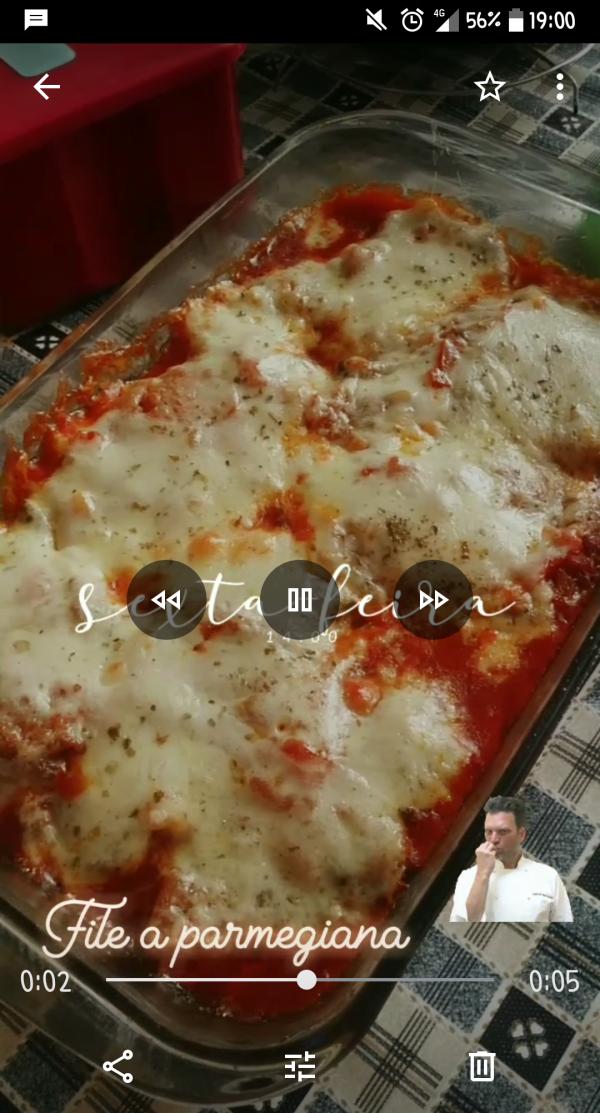The image size is (600, 1113).
Task: Rewind the video
Action: (166, 600)
